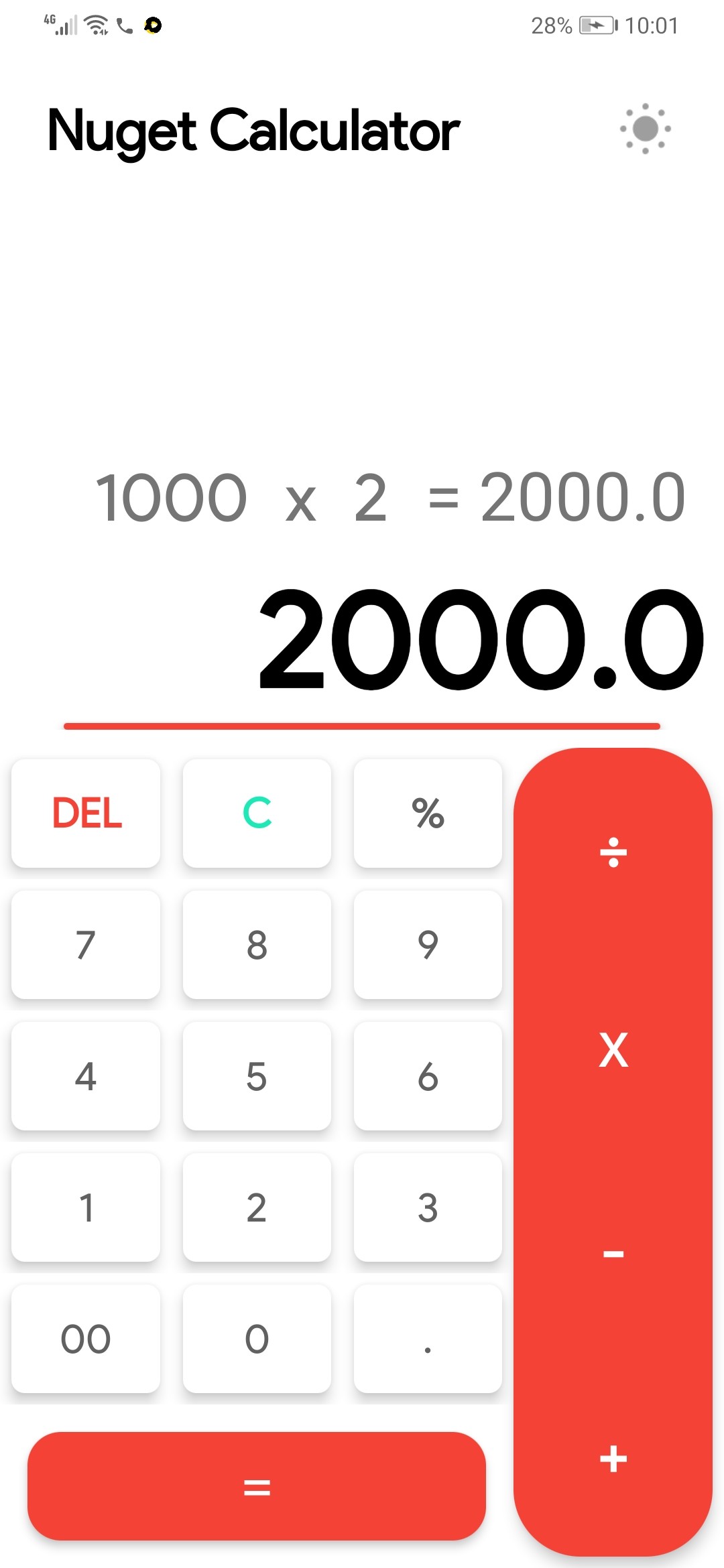Tap the single 0 key
This screenshot has width=724, height=1568.
(x=257, y=1338)
